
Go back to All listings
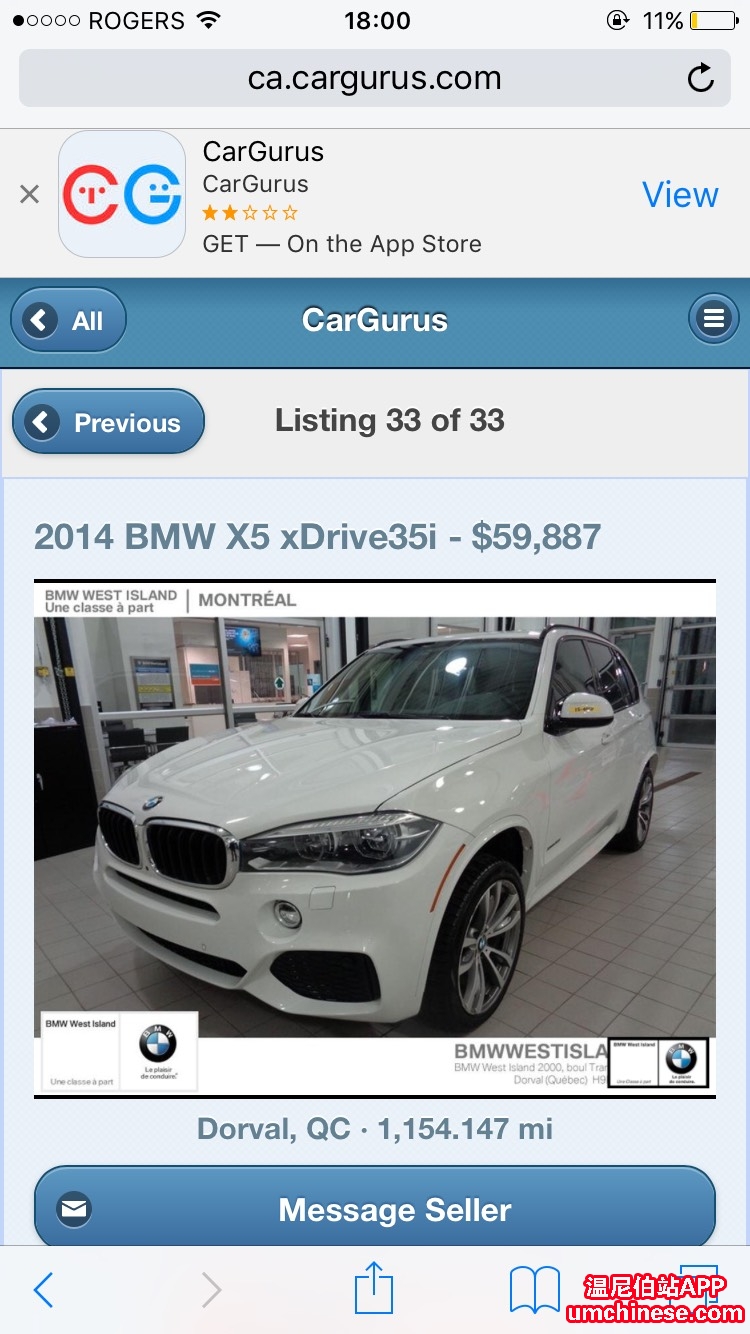tap(68, 320)
